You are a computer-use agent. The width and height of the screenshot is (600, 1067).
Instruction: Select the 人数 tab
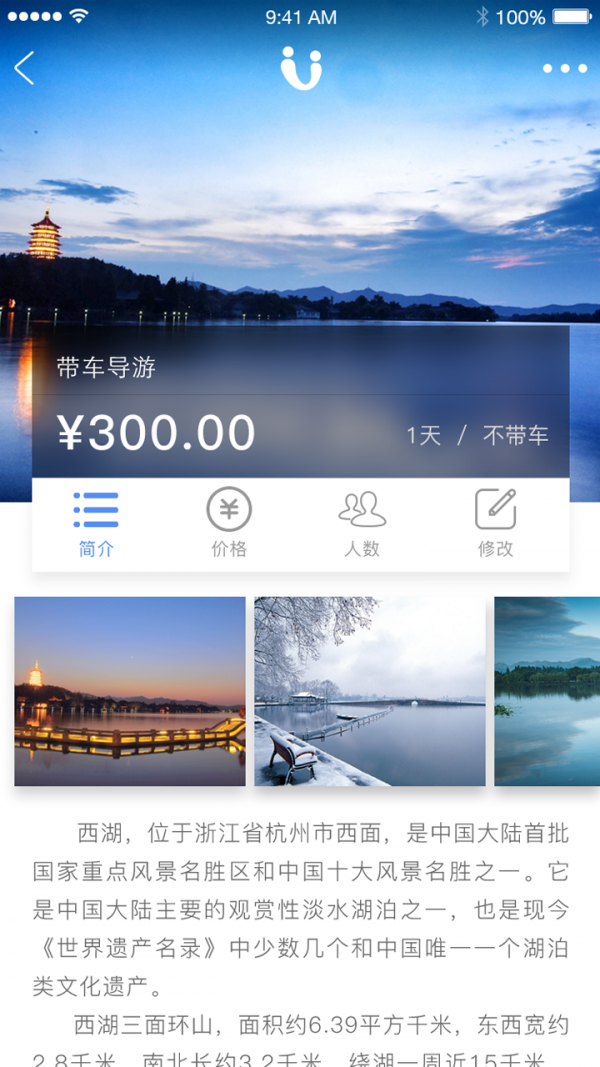point(362,524)
